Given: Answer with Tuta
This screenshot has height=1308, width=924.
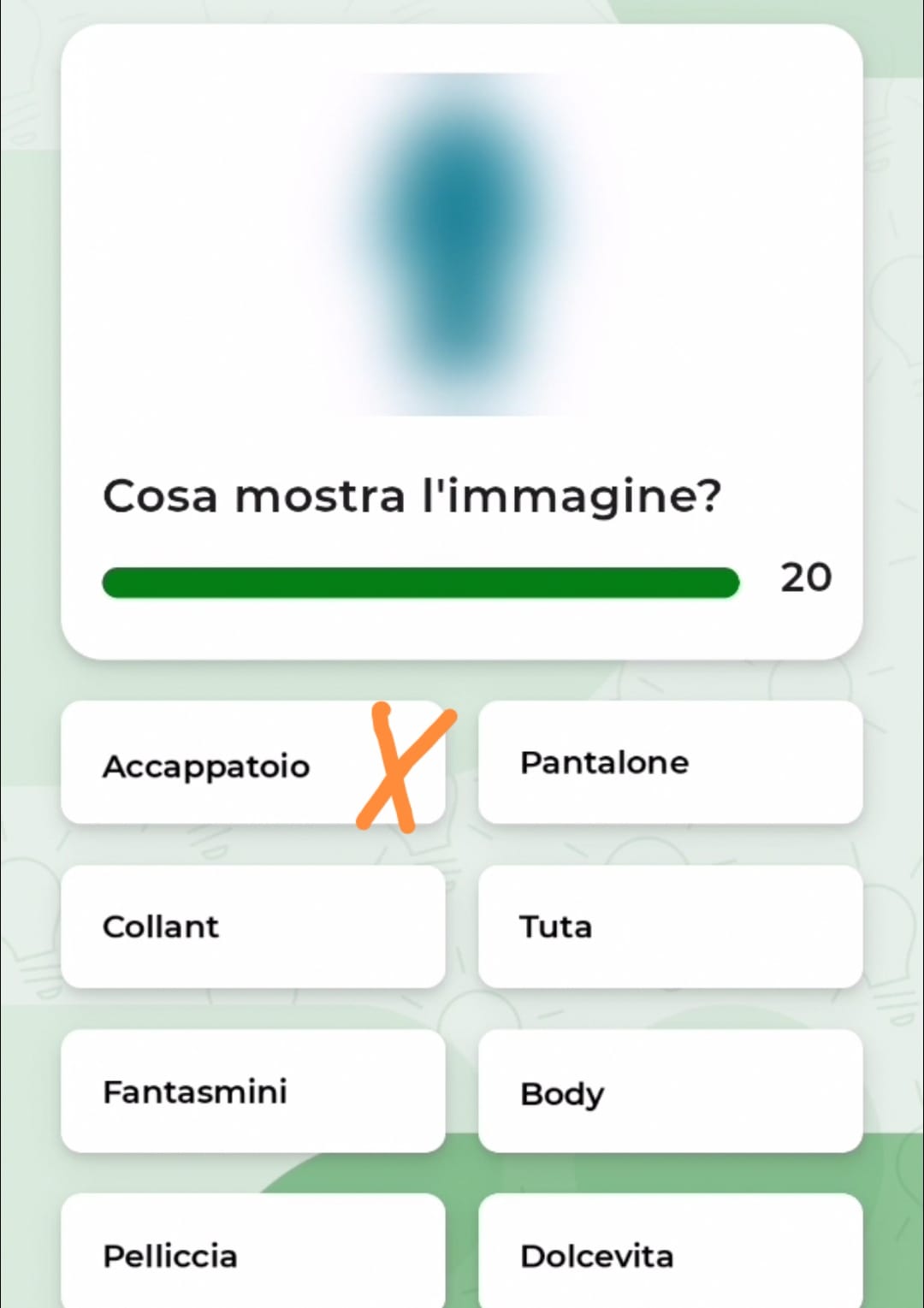Looking at the screenshot, I should pos(670,926).
